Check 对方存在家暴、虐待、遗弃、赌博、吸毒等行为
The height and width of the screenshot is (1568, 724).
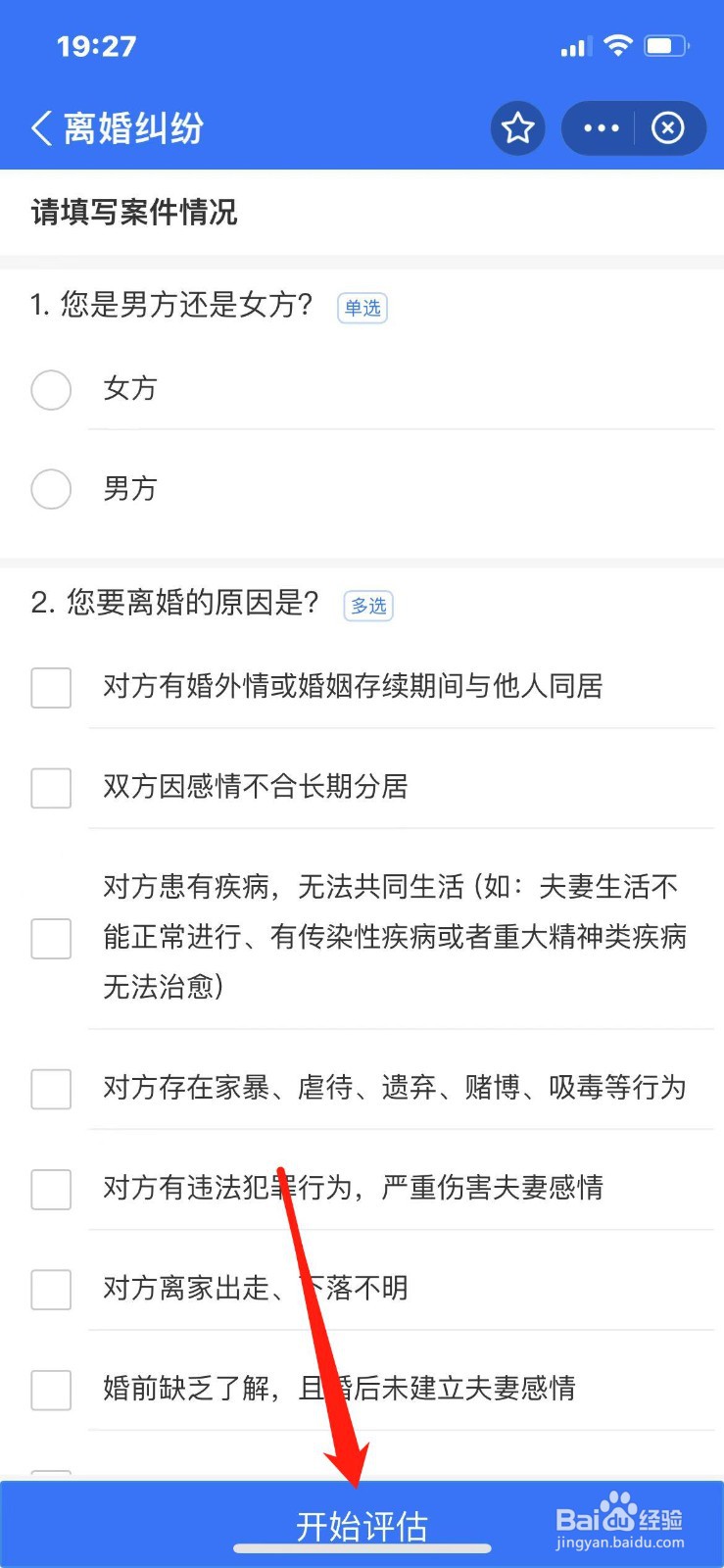pyautogui.click(x=50, y=1089)
